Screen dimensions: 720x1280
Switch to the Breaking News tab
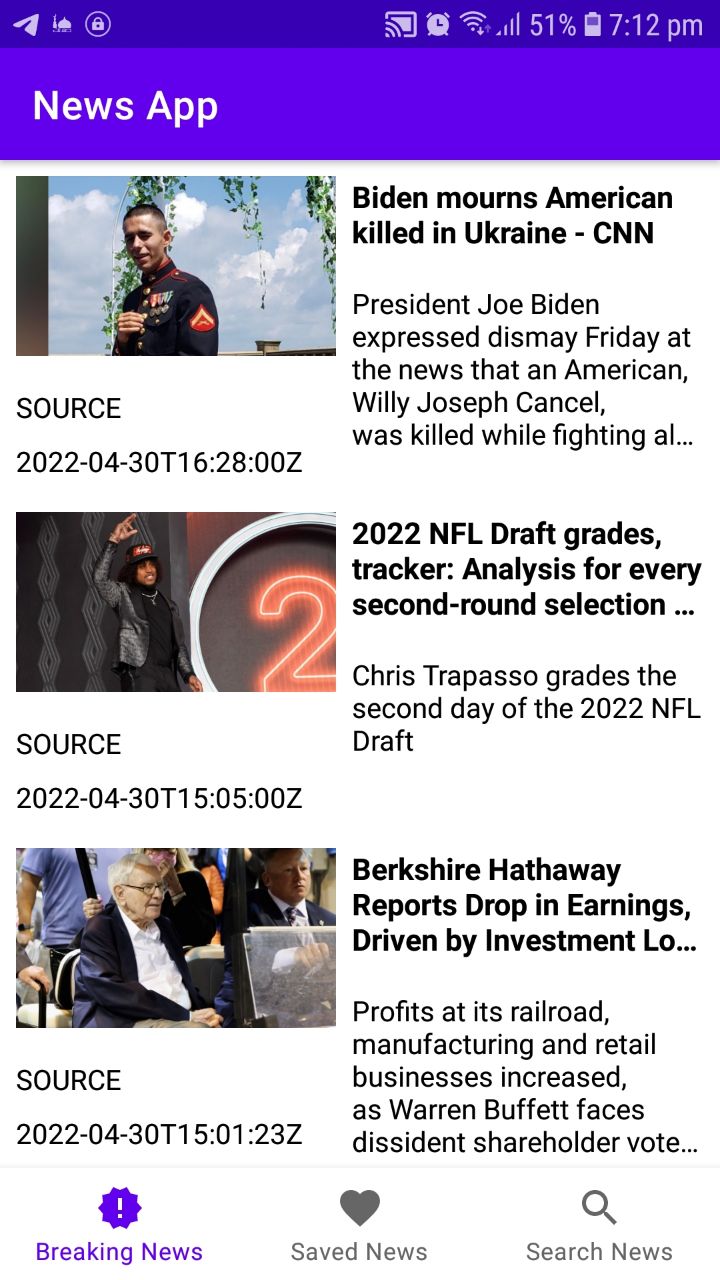[x=119, y=1225]
